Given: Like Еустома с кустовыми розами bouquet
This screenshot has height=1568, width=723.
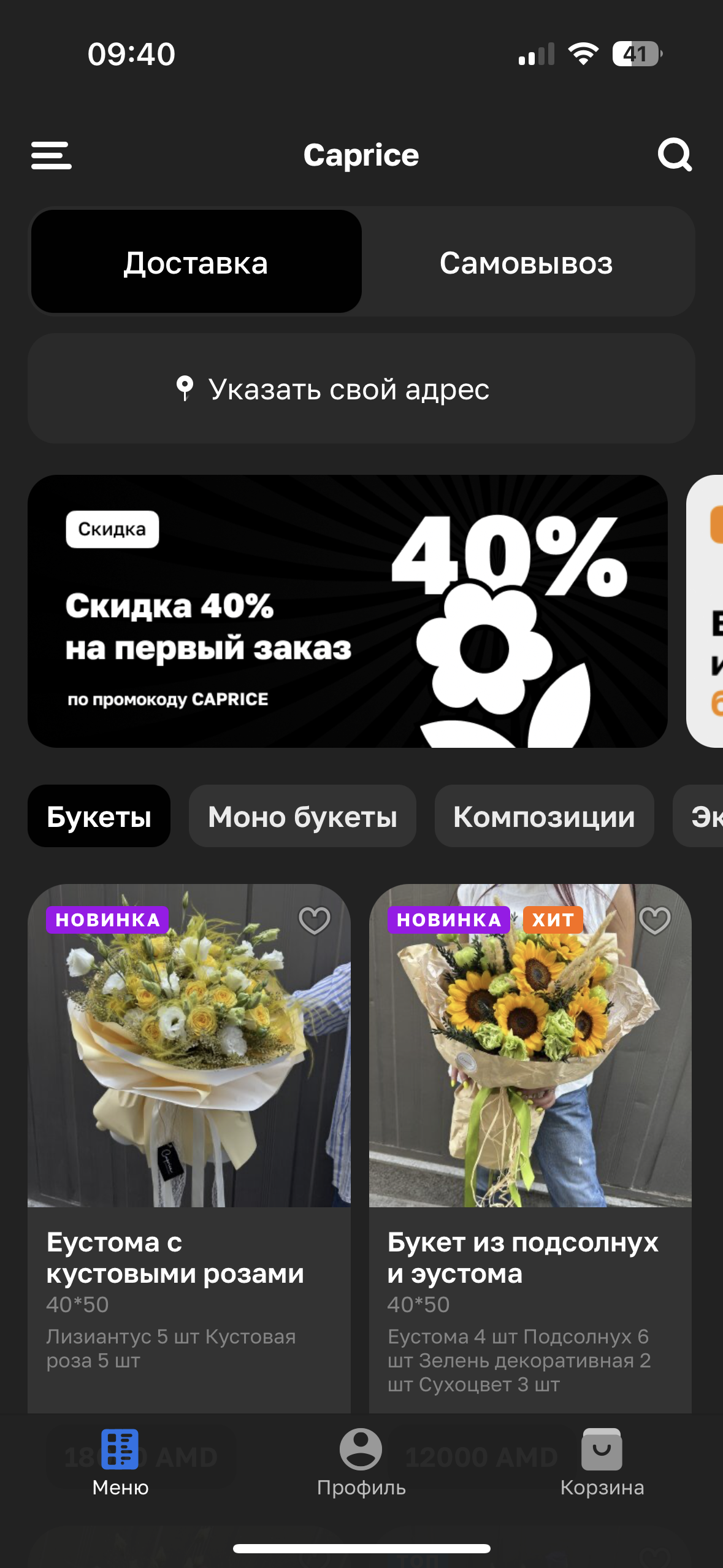Looking at the screenshot, I should pyautogui.click(x=314, y=920).
